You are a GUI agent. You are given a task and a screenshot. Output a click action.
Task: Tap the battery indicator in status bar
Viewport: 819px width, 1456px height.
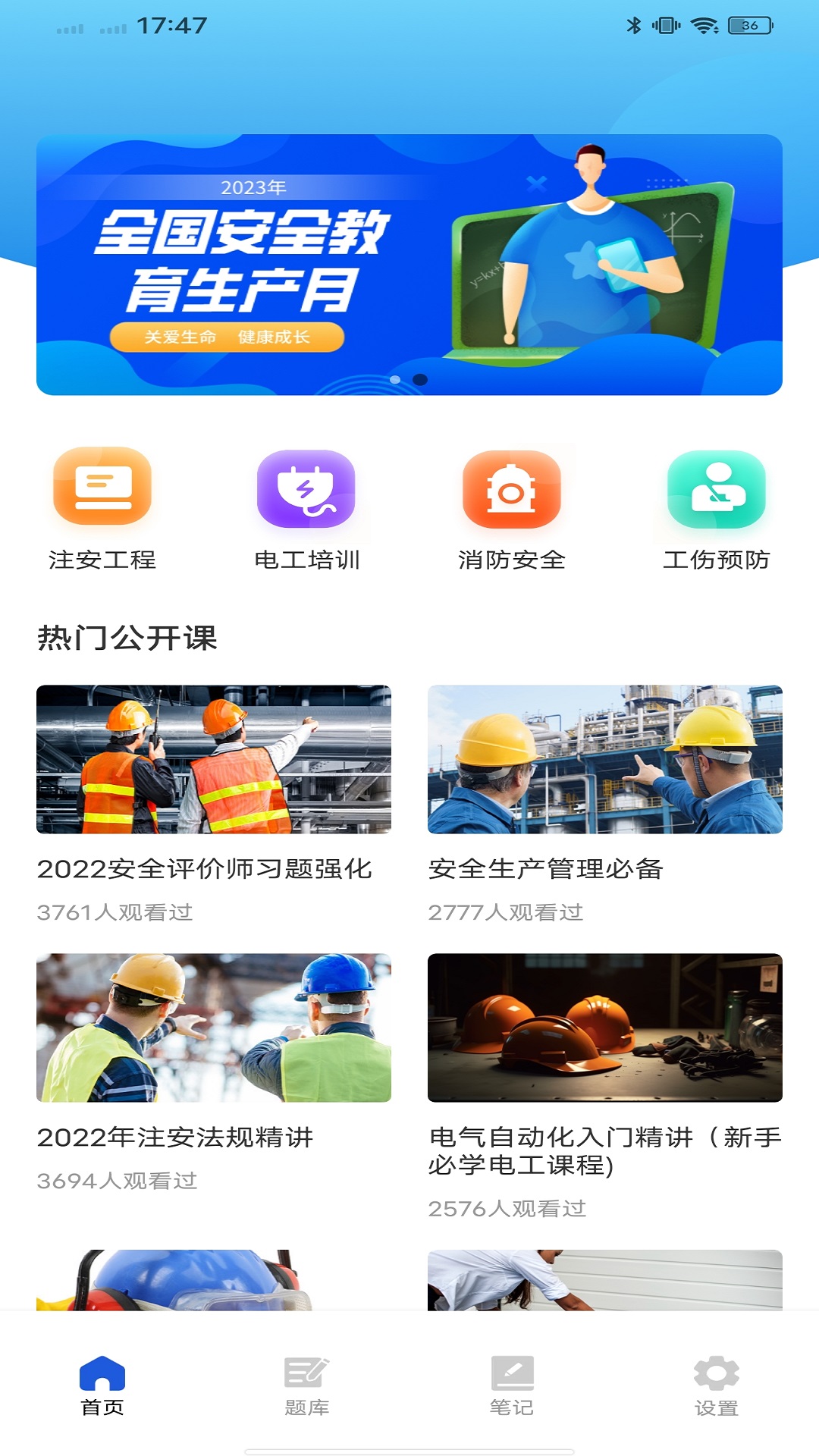point(749,24)
